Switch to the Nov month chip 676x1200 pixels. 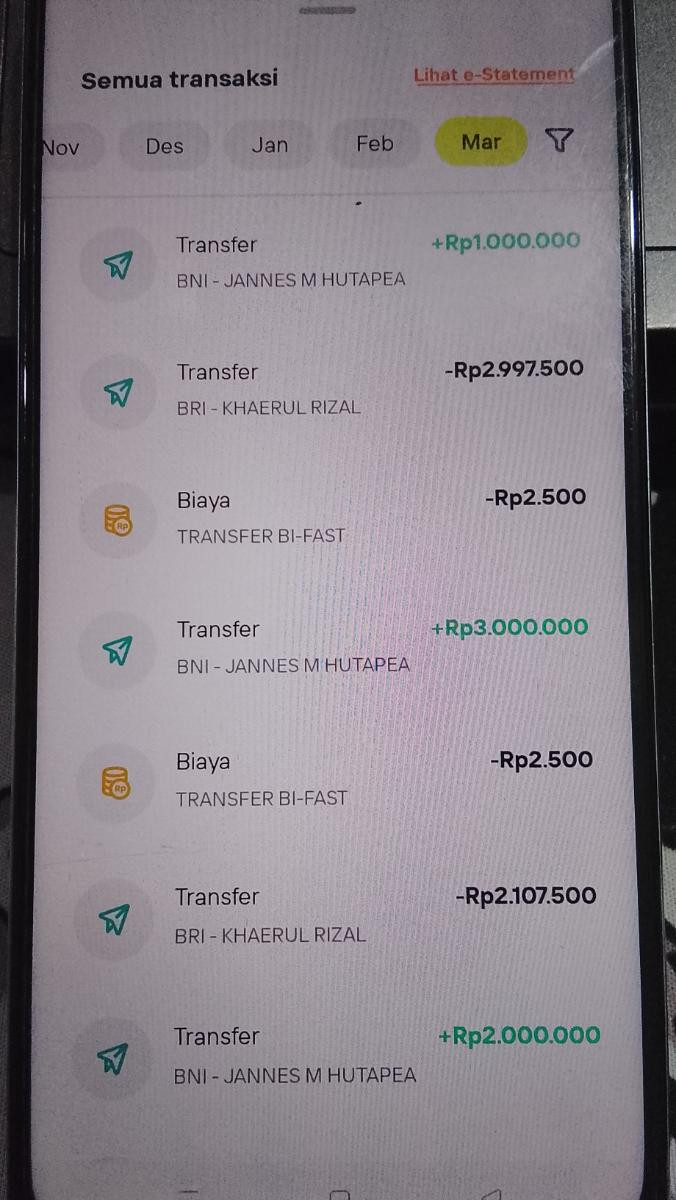(60, 147)
